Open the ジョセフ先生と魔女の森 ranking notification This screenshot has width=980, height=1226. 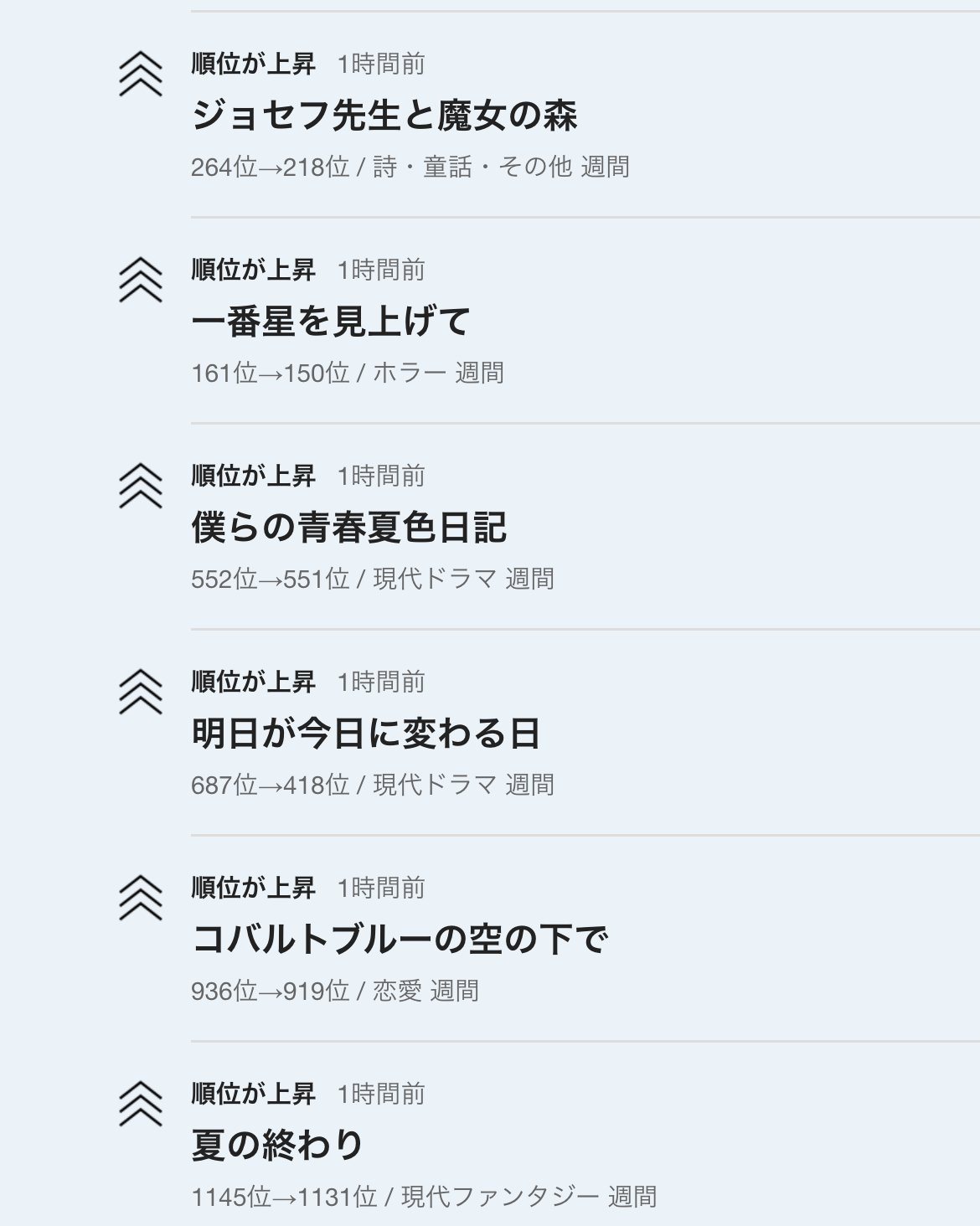coord(384,116)
